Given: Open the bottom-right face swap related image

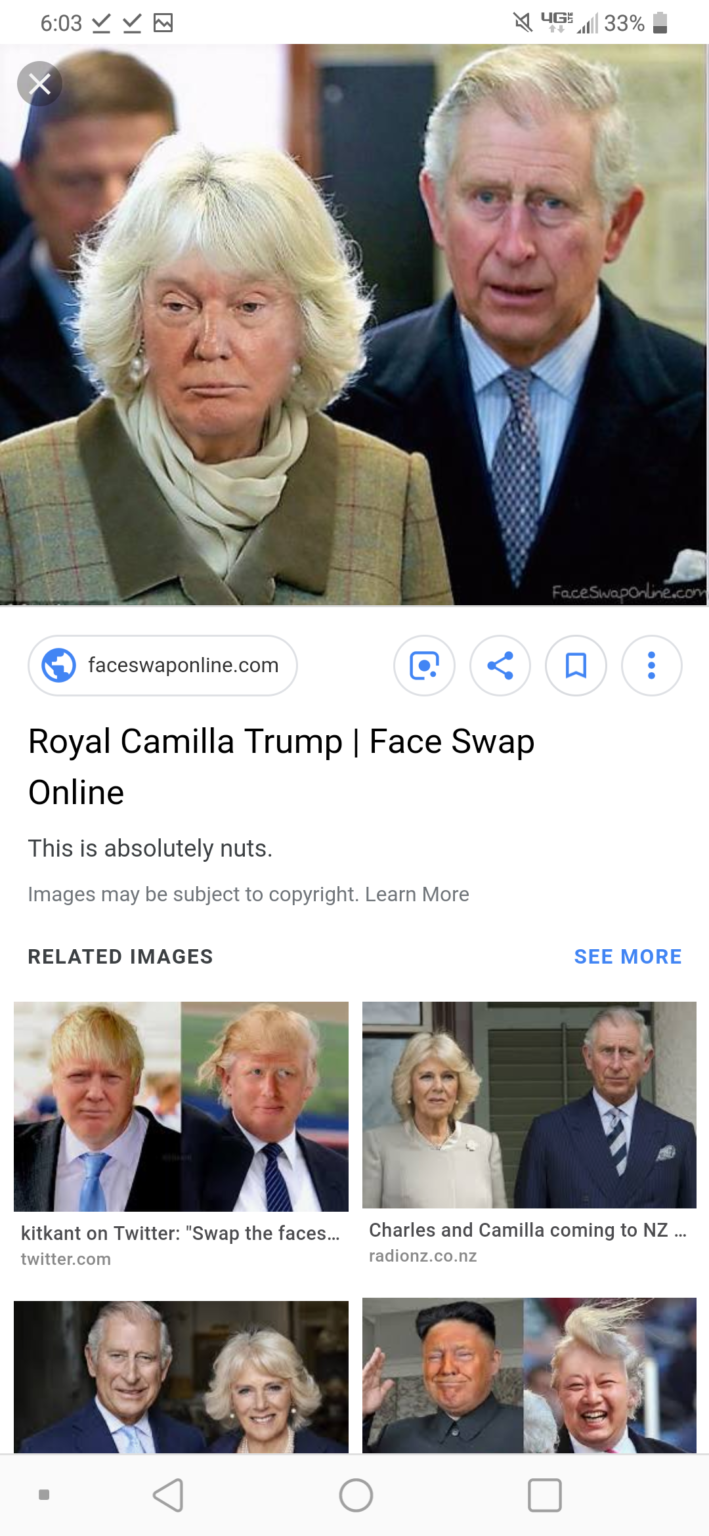Looking at the screenshot, I should (529, 1376).
